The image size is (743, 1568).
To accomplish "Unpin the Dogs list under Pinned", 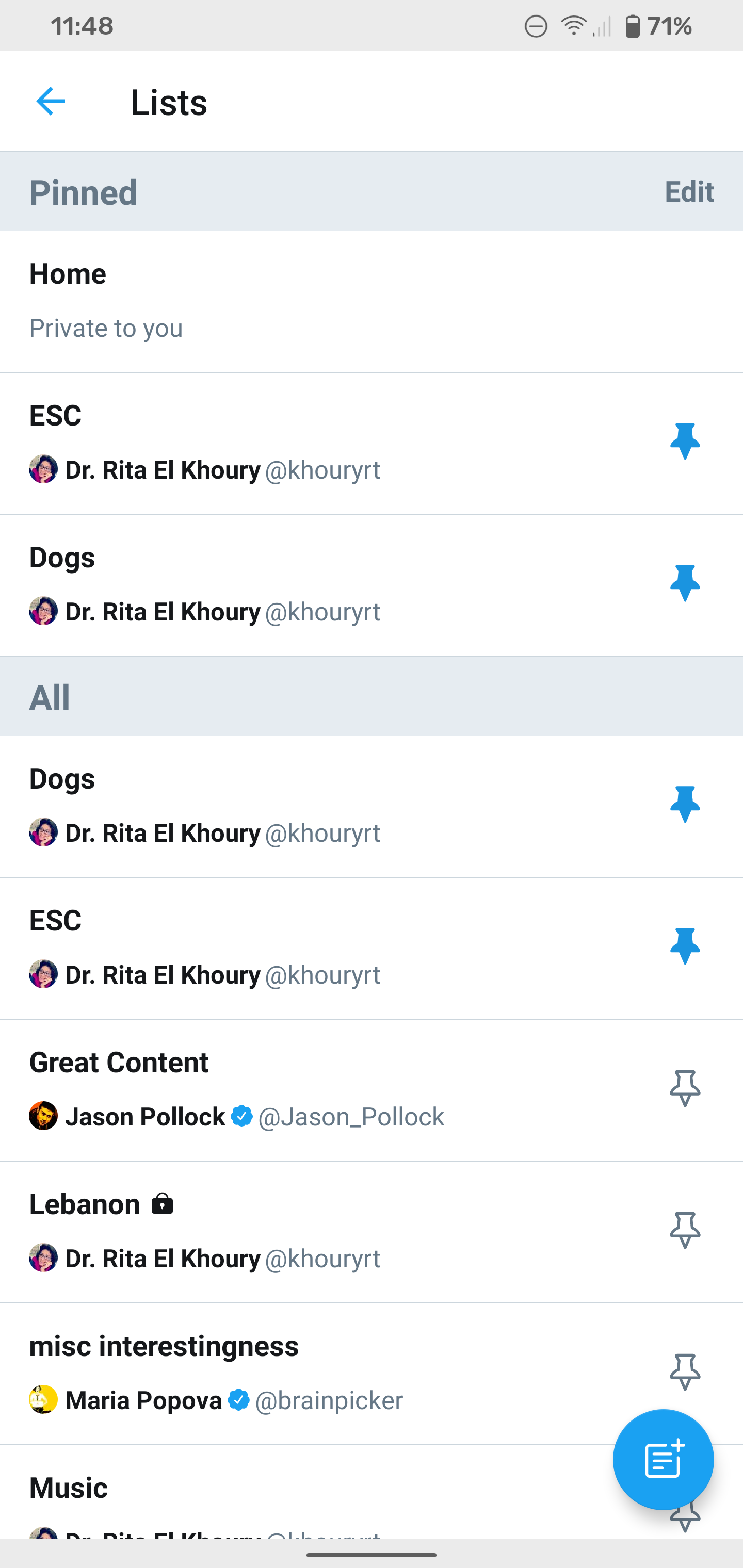I will click(685, 582).
